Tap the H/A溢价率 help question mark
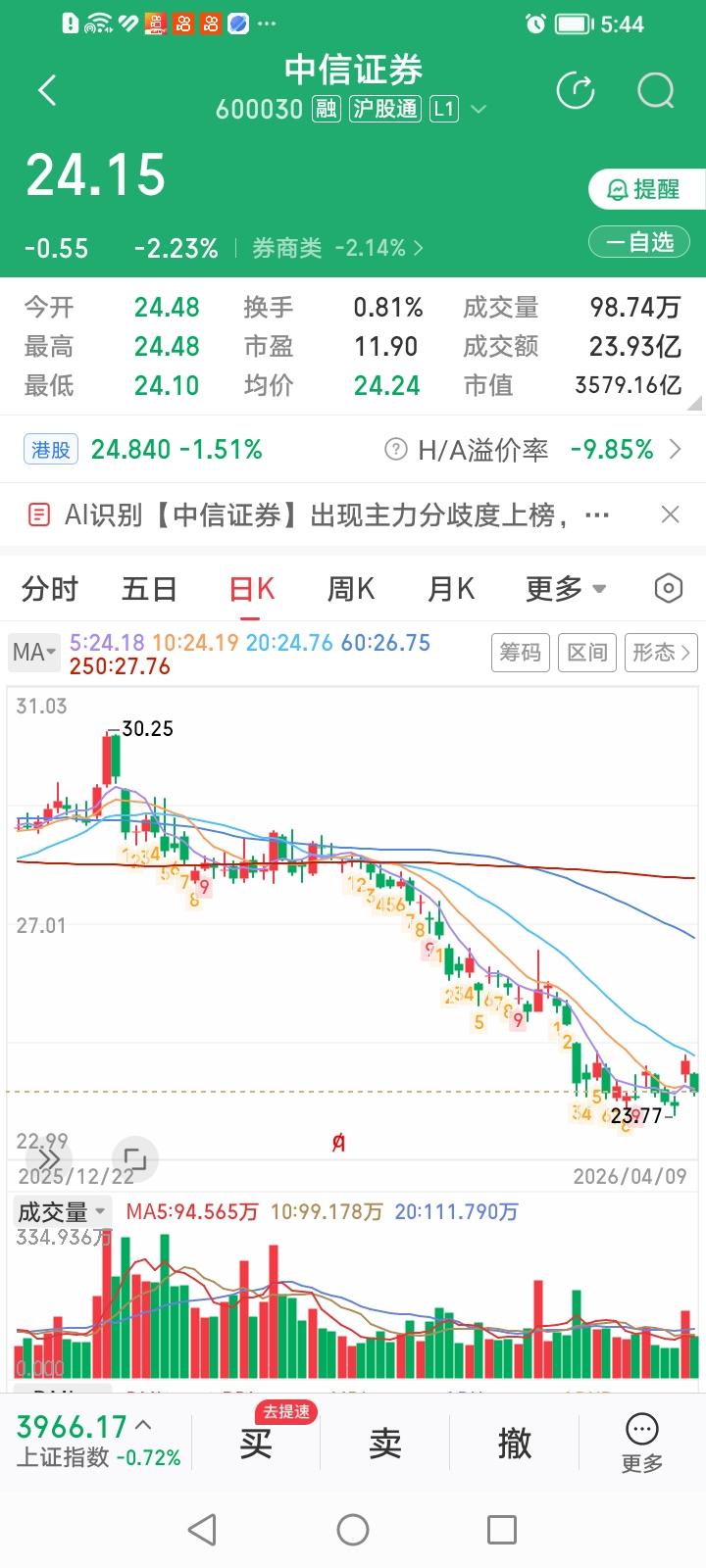 click(396, 449)
